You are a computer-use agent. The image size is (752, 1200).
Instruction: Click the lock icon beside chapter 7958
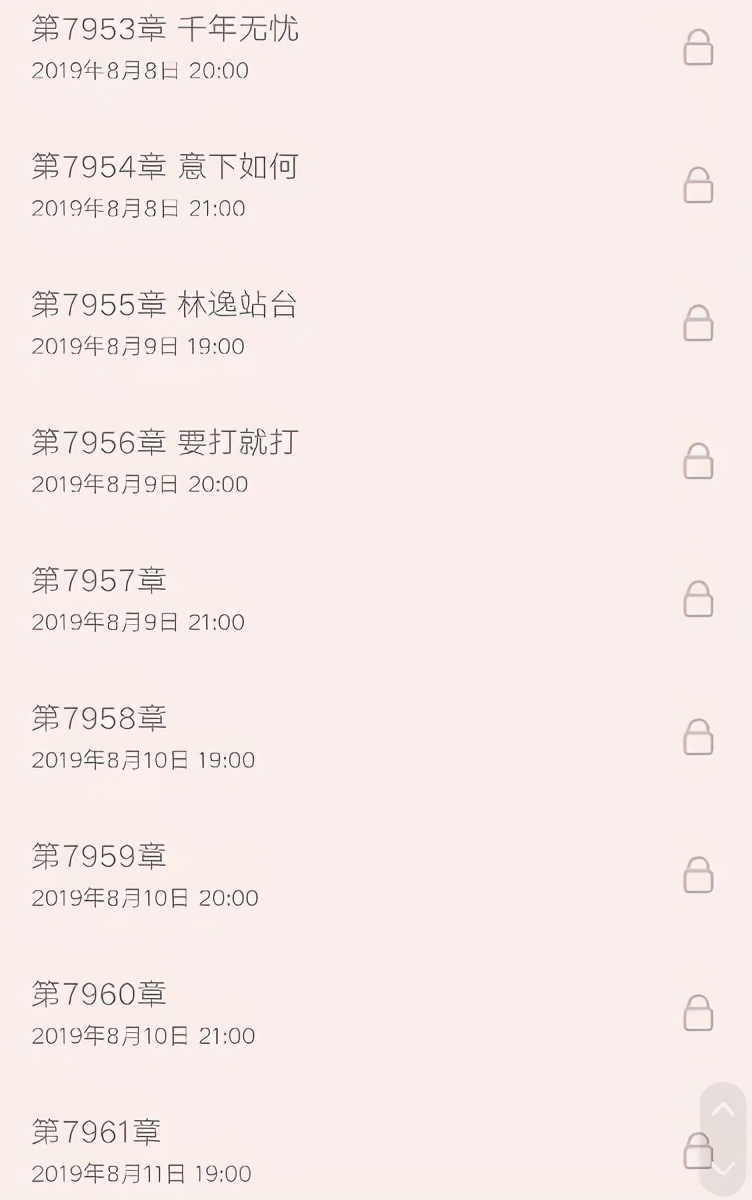click(x=699, y=736)
